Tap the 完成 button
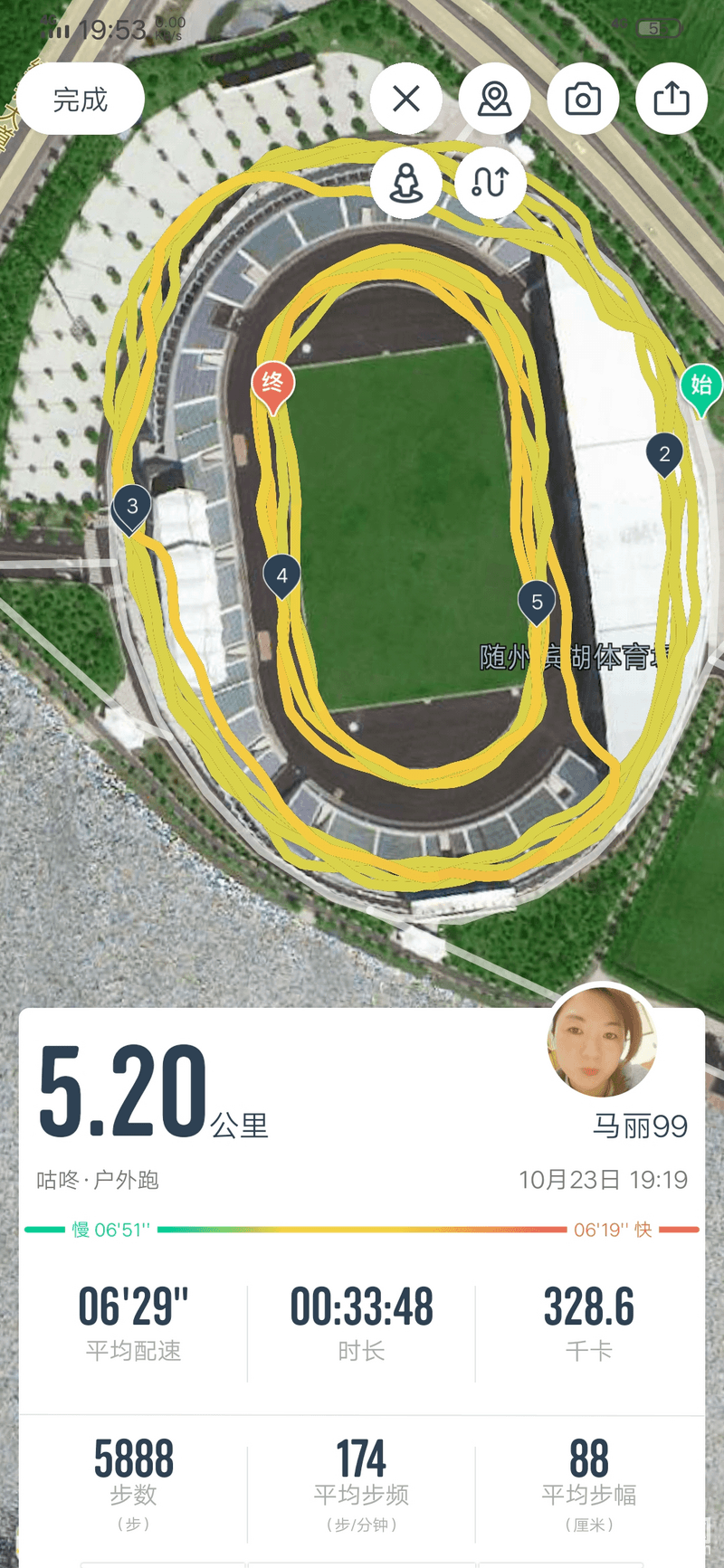 pyautogui.click(x=81, y=99)
